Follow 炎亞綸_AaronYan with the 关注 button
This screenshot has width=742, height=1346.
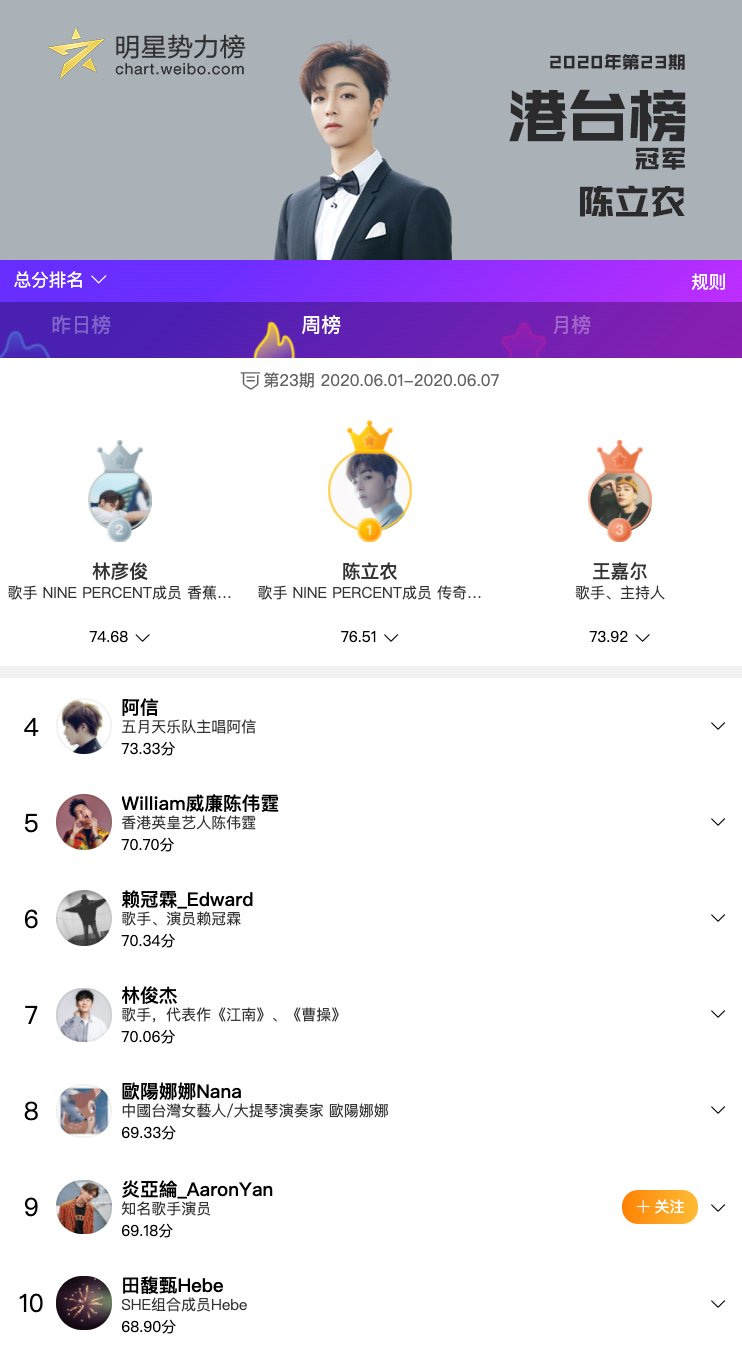[x=660, y=1207]
